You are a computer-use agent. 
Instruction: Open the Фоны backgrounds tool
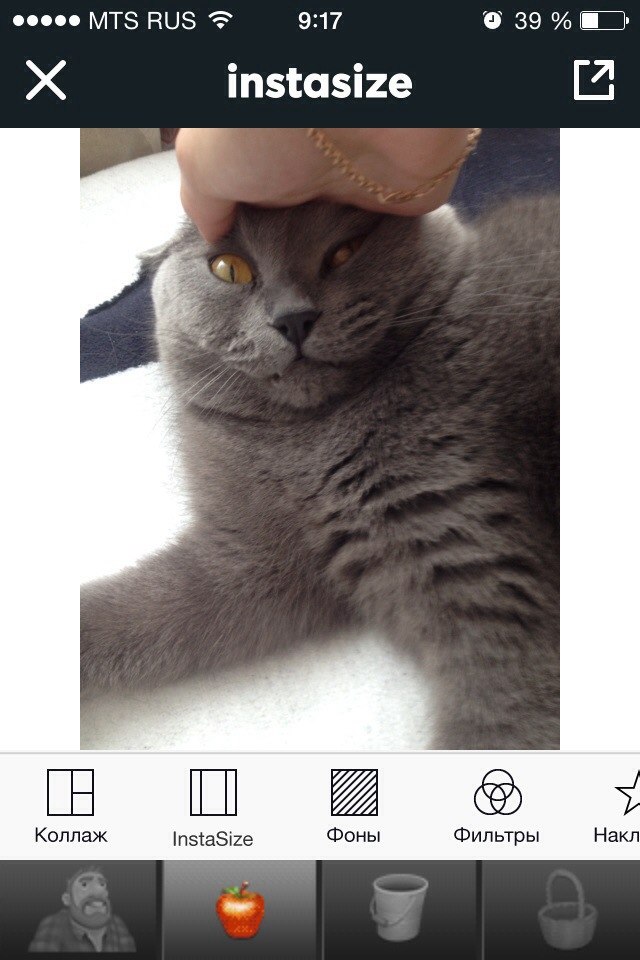(x=354, y=806)
